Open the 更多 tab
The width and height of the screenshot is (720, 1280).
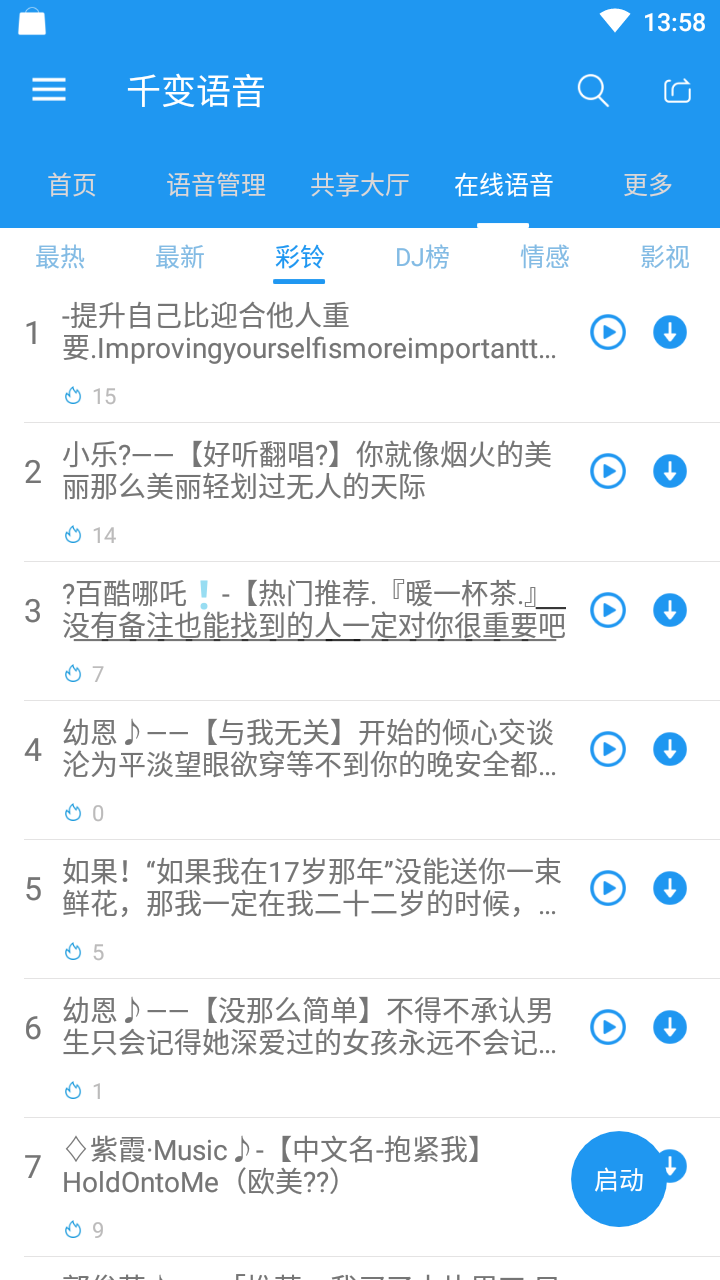(646, 185)
